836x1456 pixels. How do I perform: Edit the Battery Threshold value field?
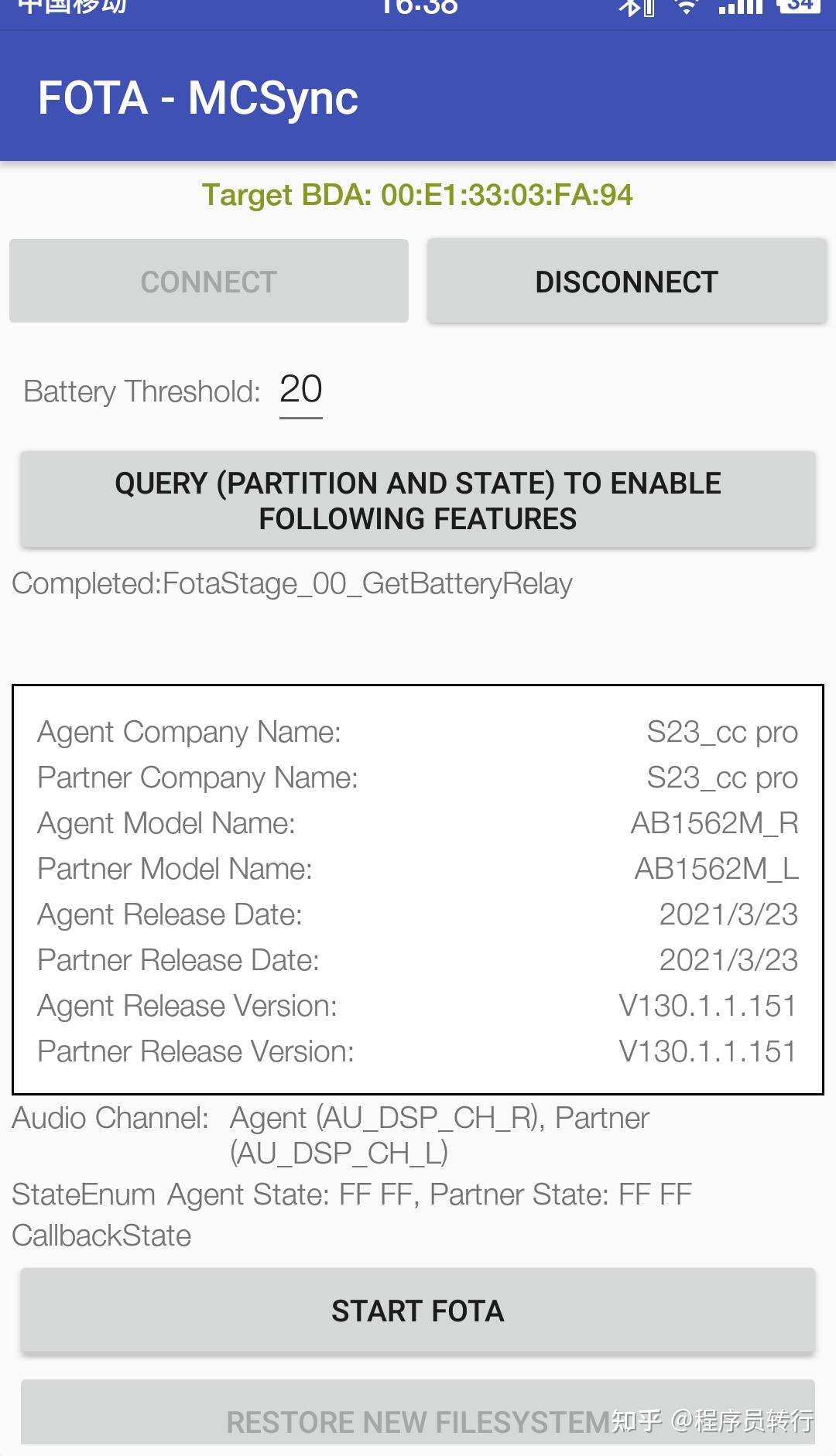click(300, 391)
